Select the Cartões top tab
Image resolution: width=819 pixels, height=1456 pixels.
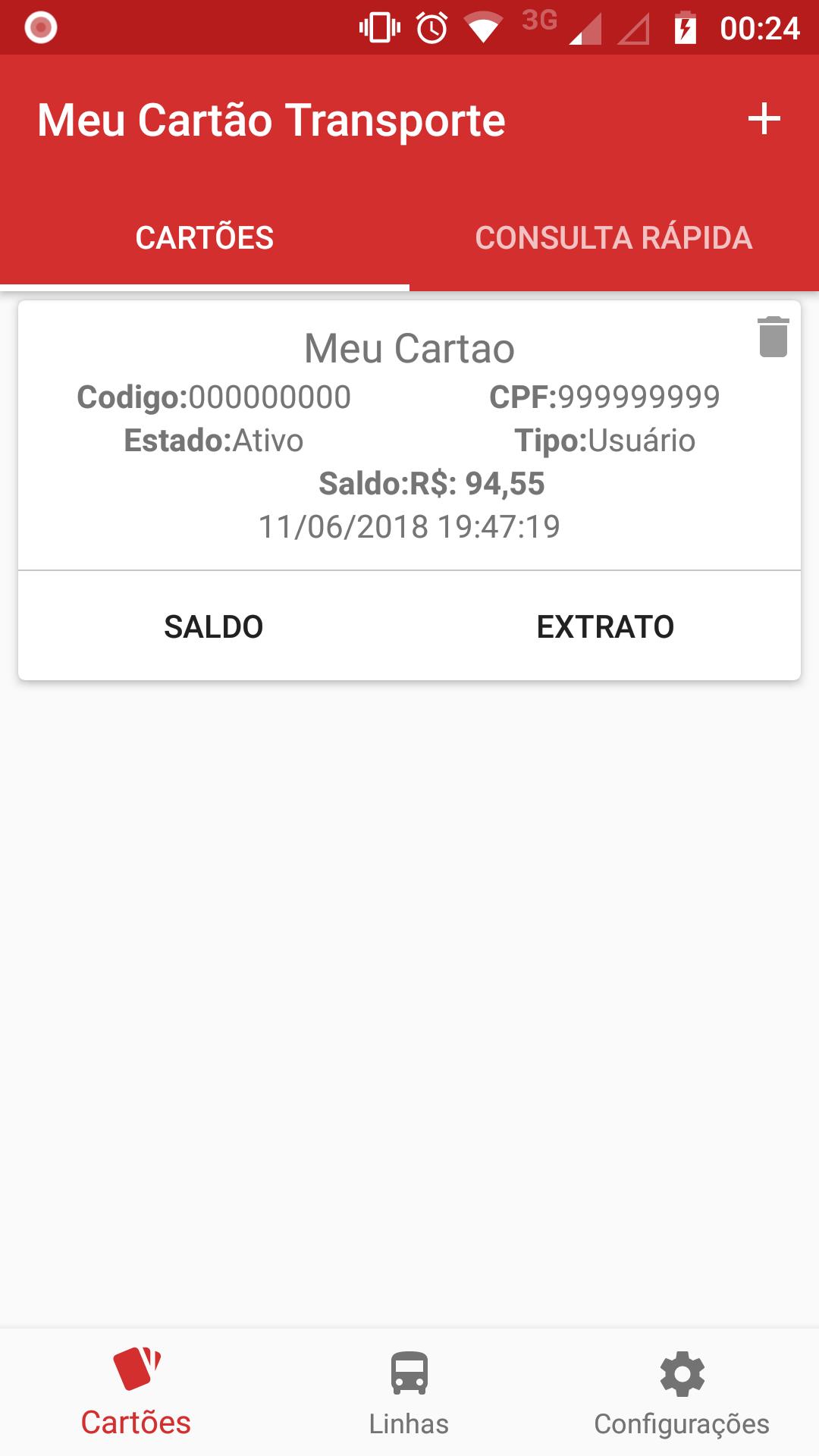[205, 237]
